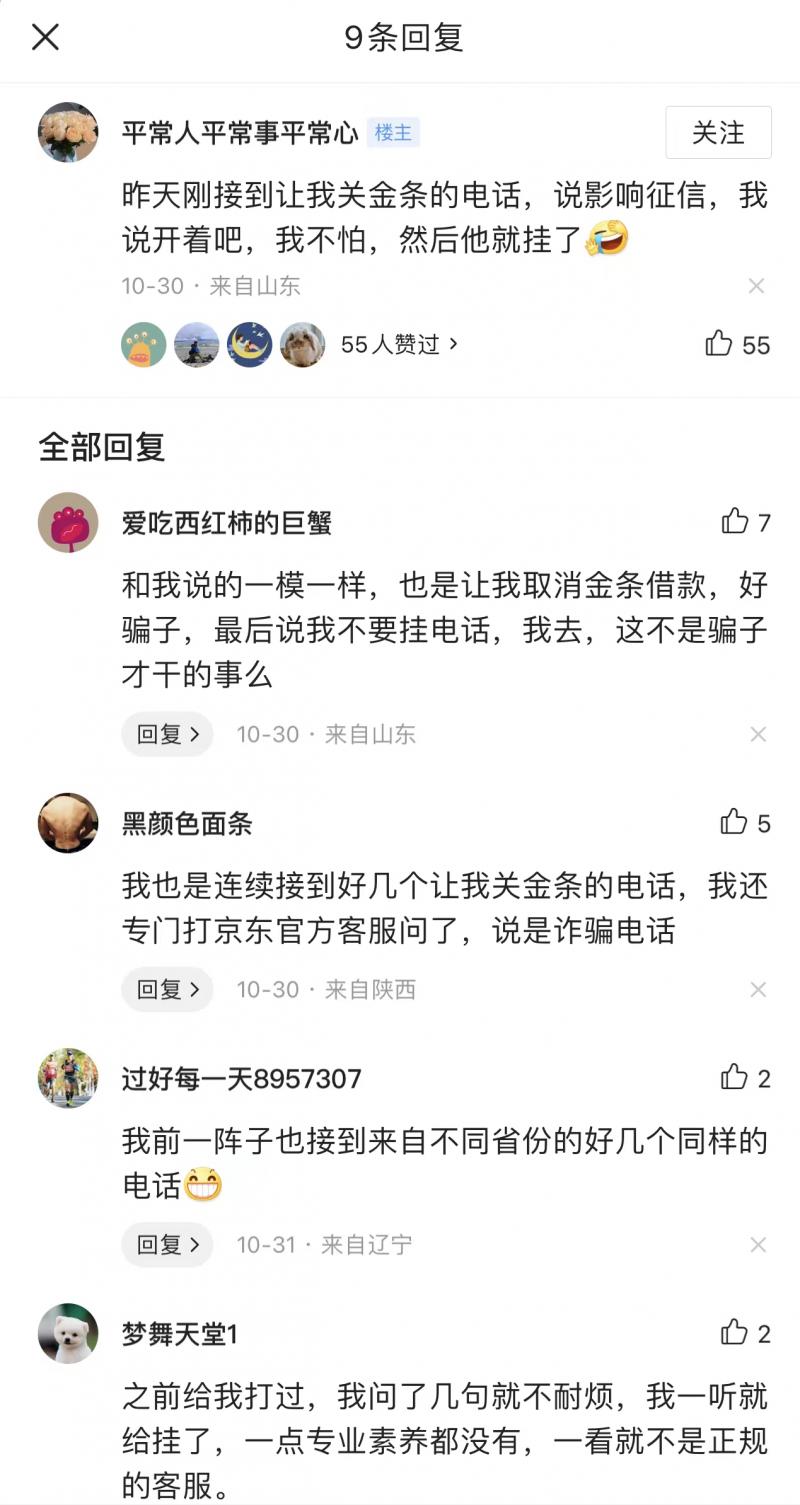Tap 梦舞天堂1's puppy avatar
Image resolution: width=800 pixels, height=1505 pixels.
pos(67,1334)
